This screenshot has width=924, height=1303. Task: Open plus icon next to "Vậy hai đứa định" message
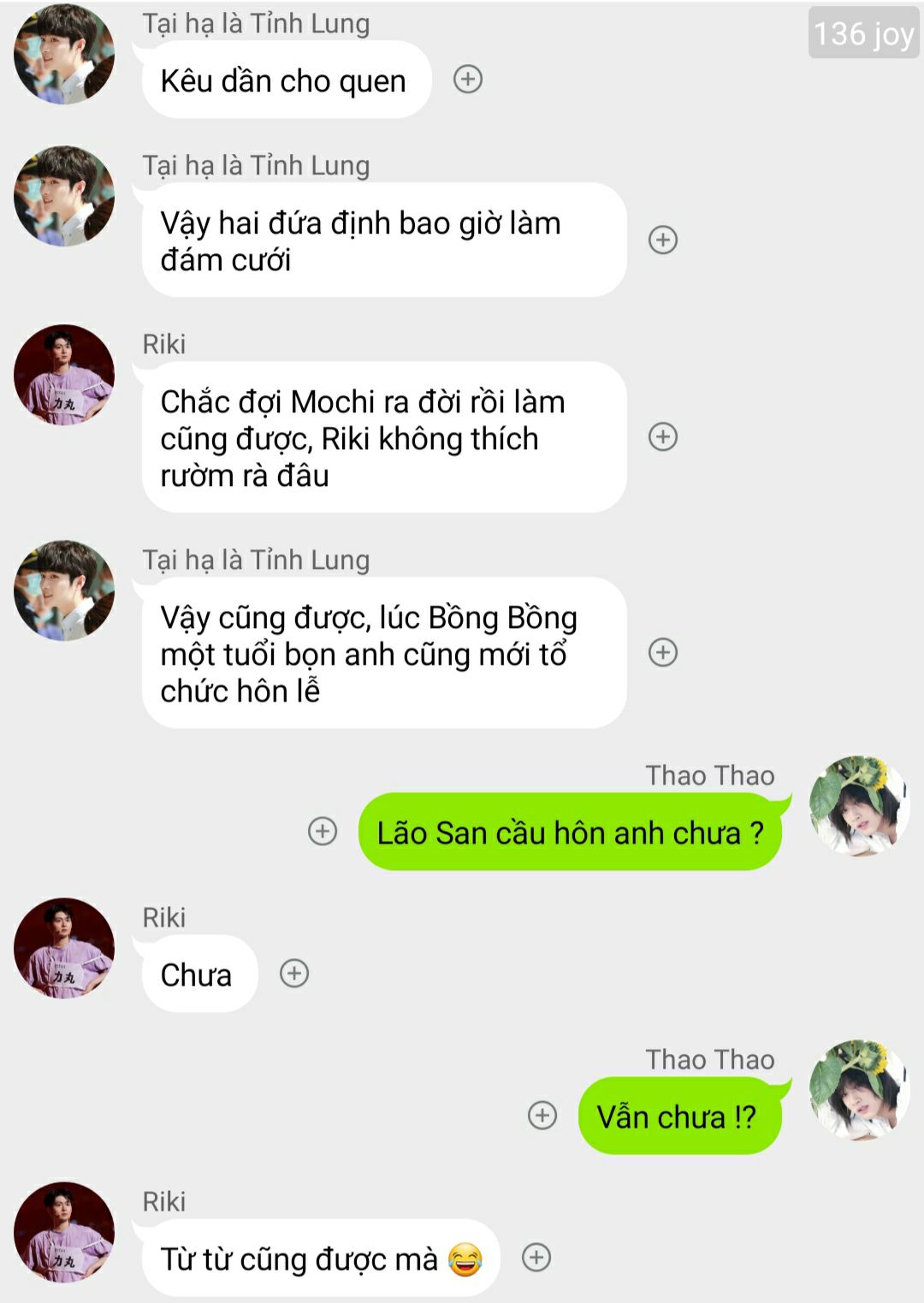663,240
